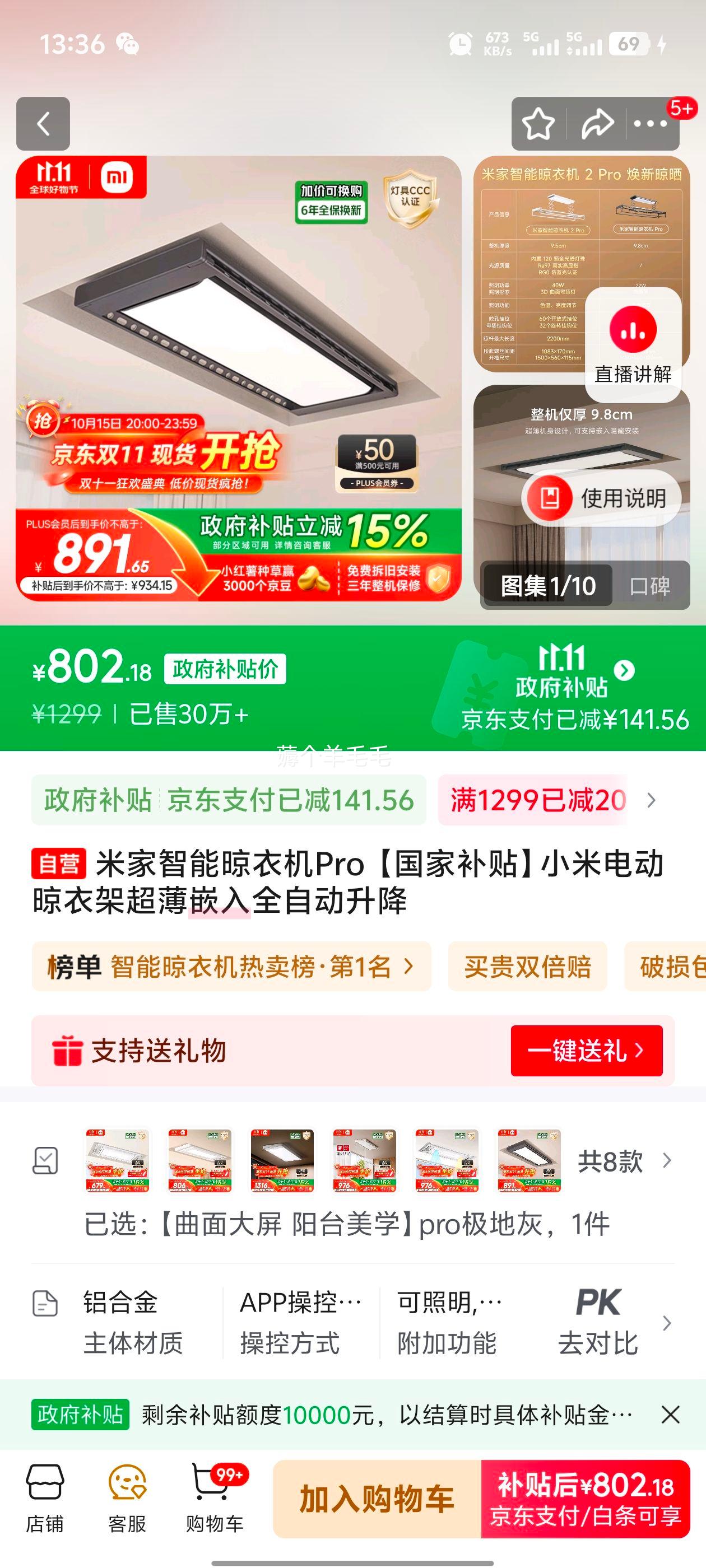Dismiss the 剩余补贴额度 subsidy notice
This screenshot has height=1568, width=706.
670,1415
